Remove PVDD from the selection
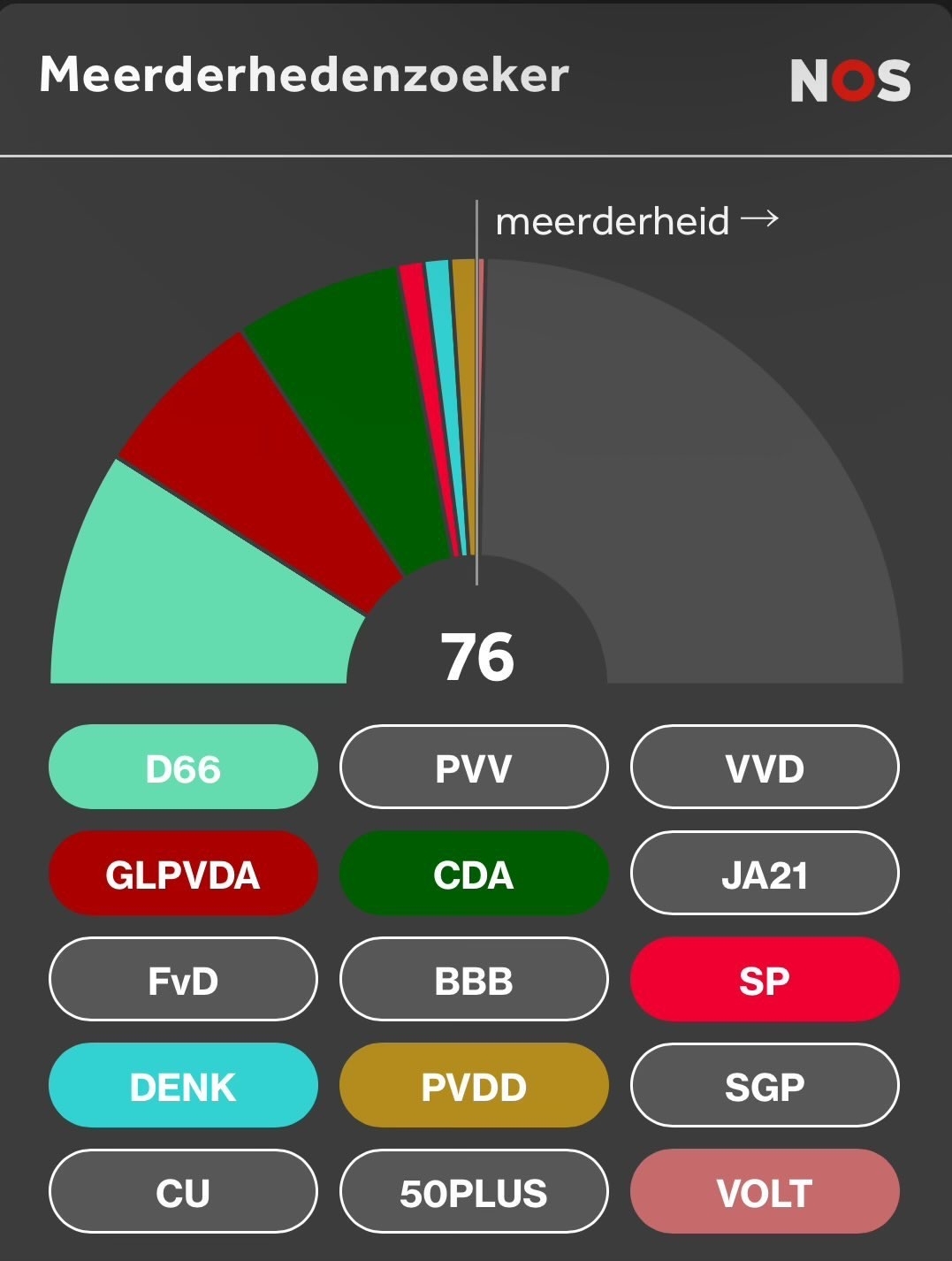This screenshot has height=1261, width=952. tap(474, 1086)
